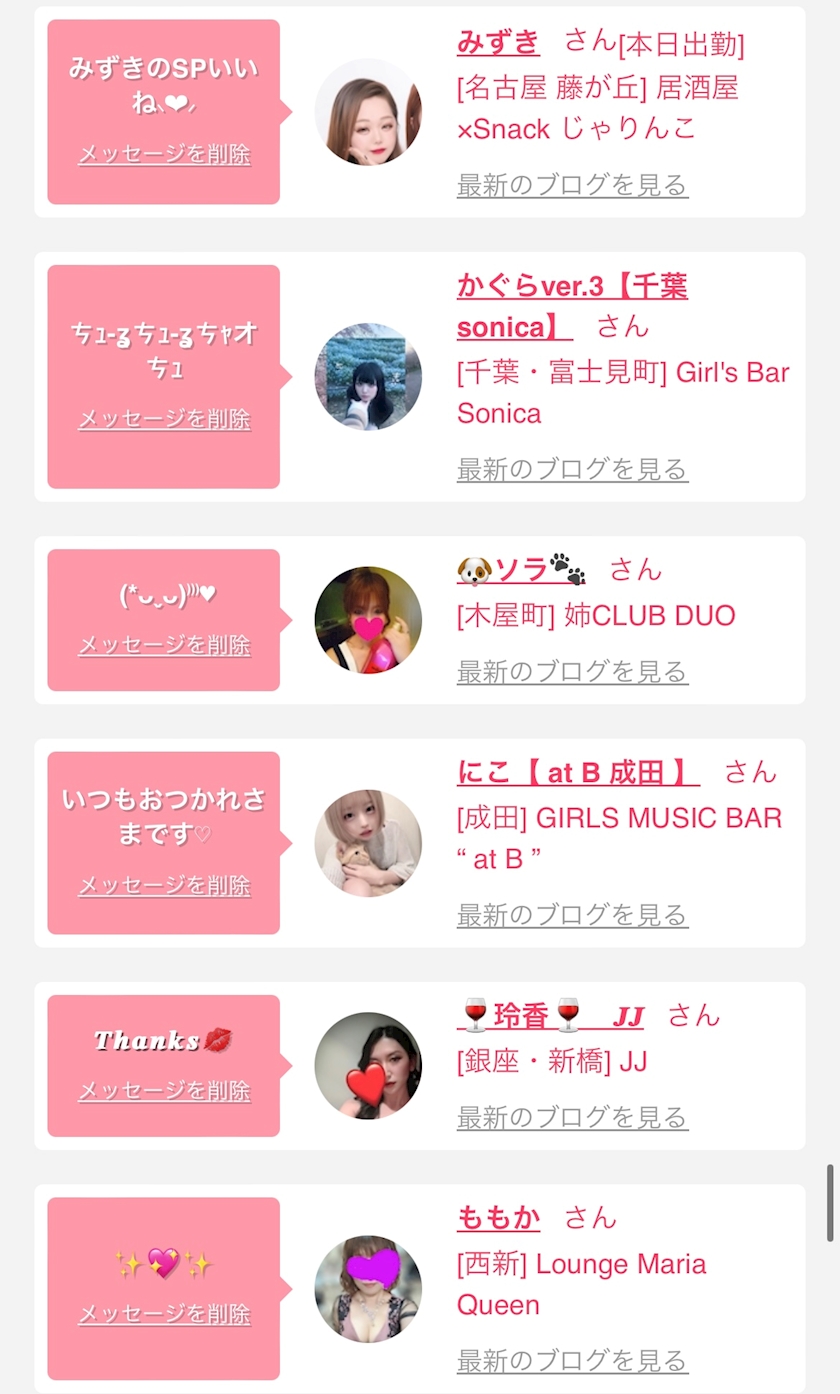View latest blog of かぐらver.3
This screenshot has height=1394, width=840.
572,469
